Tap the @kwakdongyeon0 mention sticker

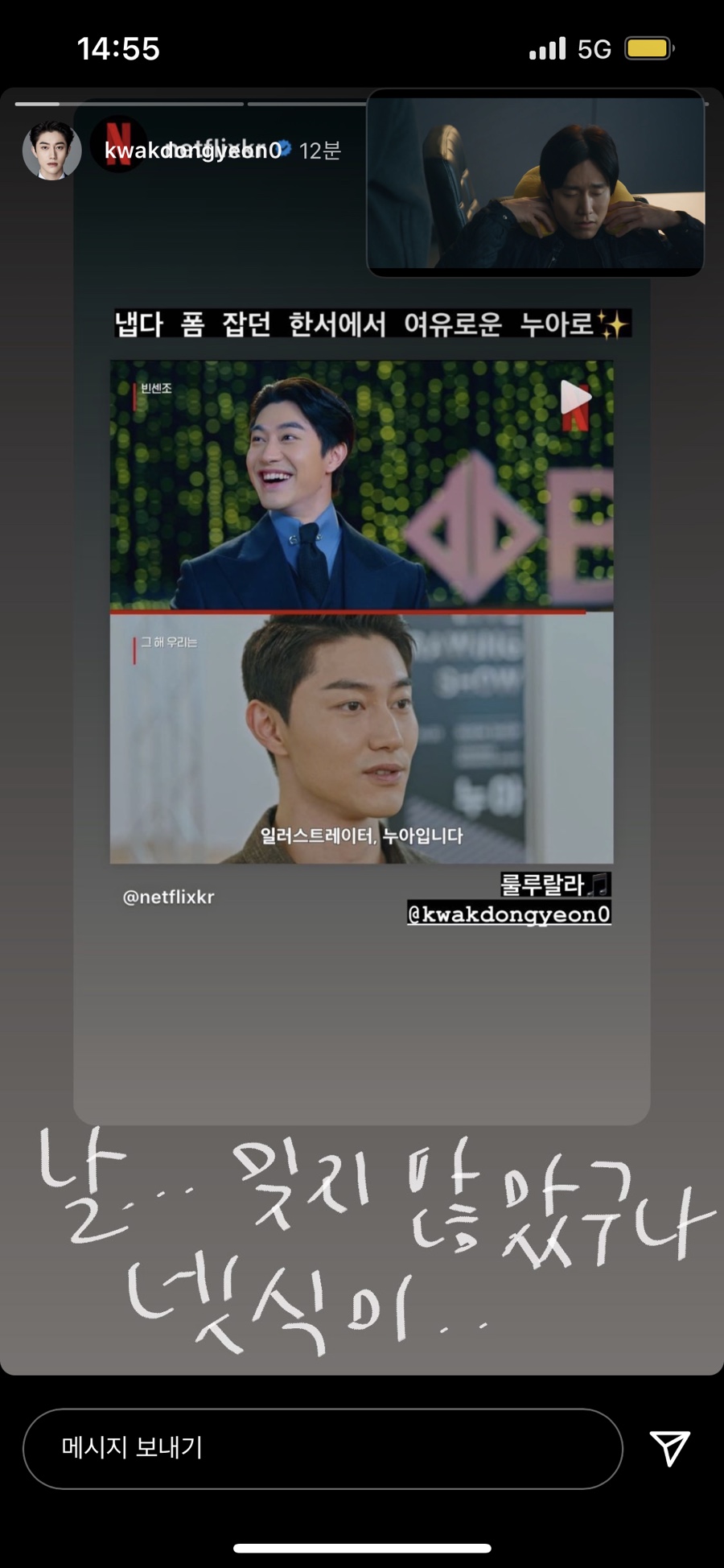[x=508, y=914]
